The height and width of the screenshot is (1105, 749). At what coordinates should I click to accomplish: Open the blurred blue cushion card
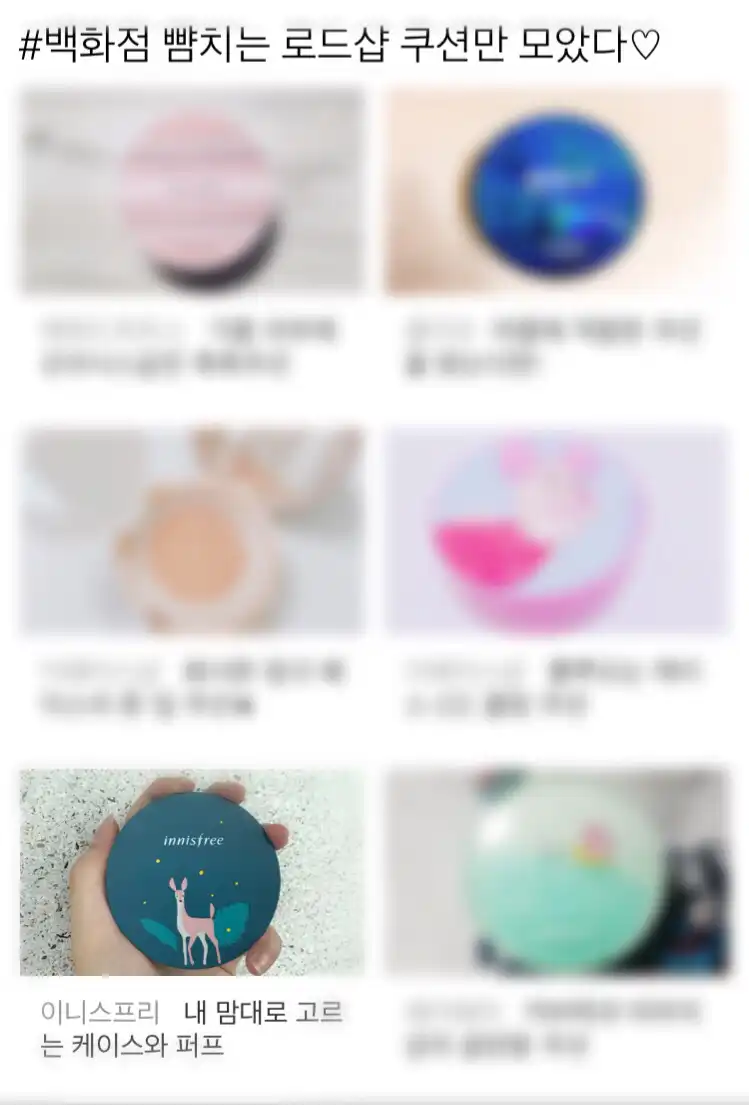coord(557,192)
